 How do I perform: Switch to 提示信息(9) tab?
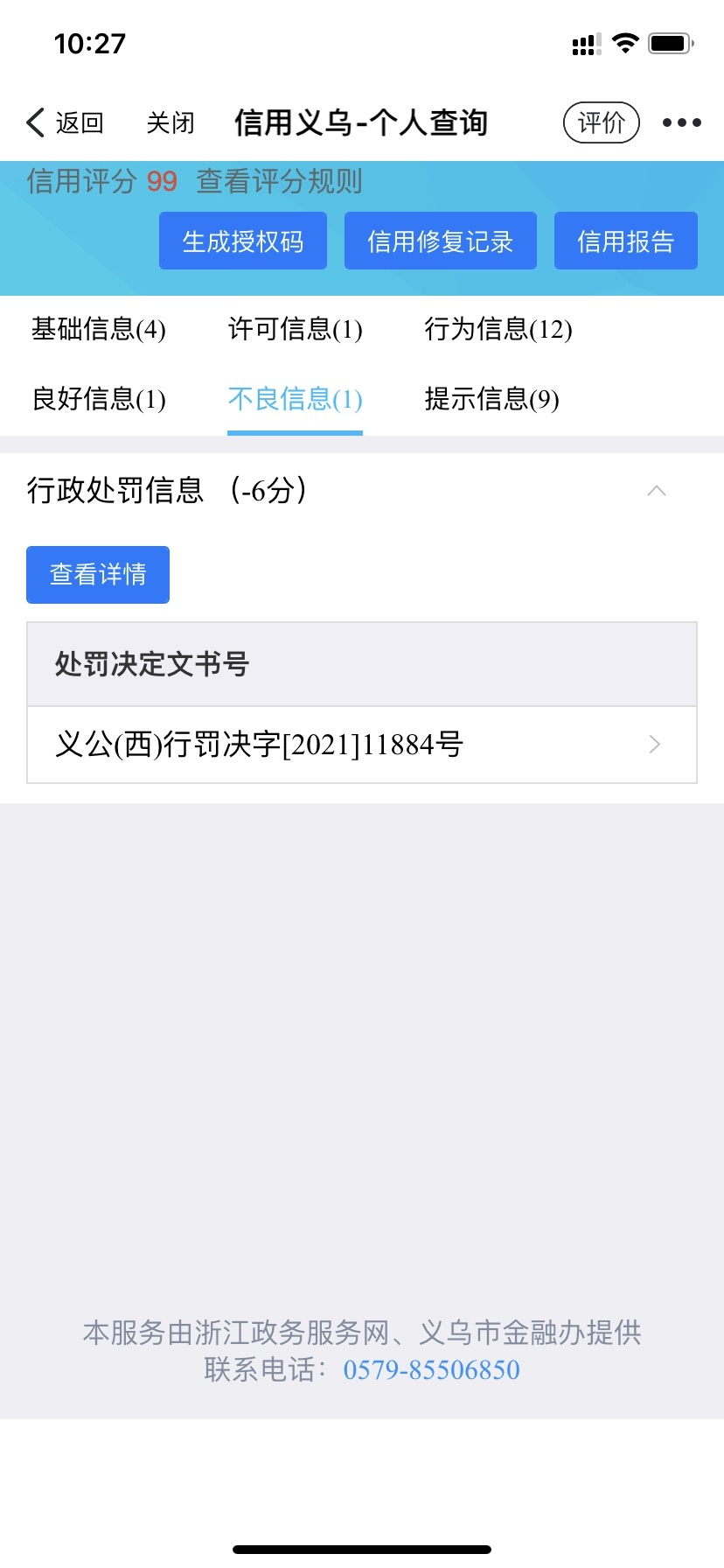tap(491, 399)
